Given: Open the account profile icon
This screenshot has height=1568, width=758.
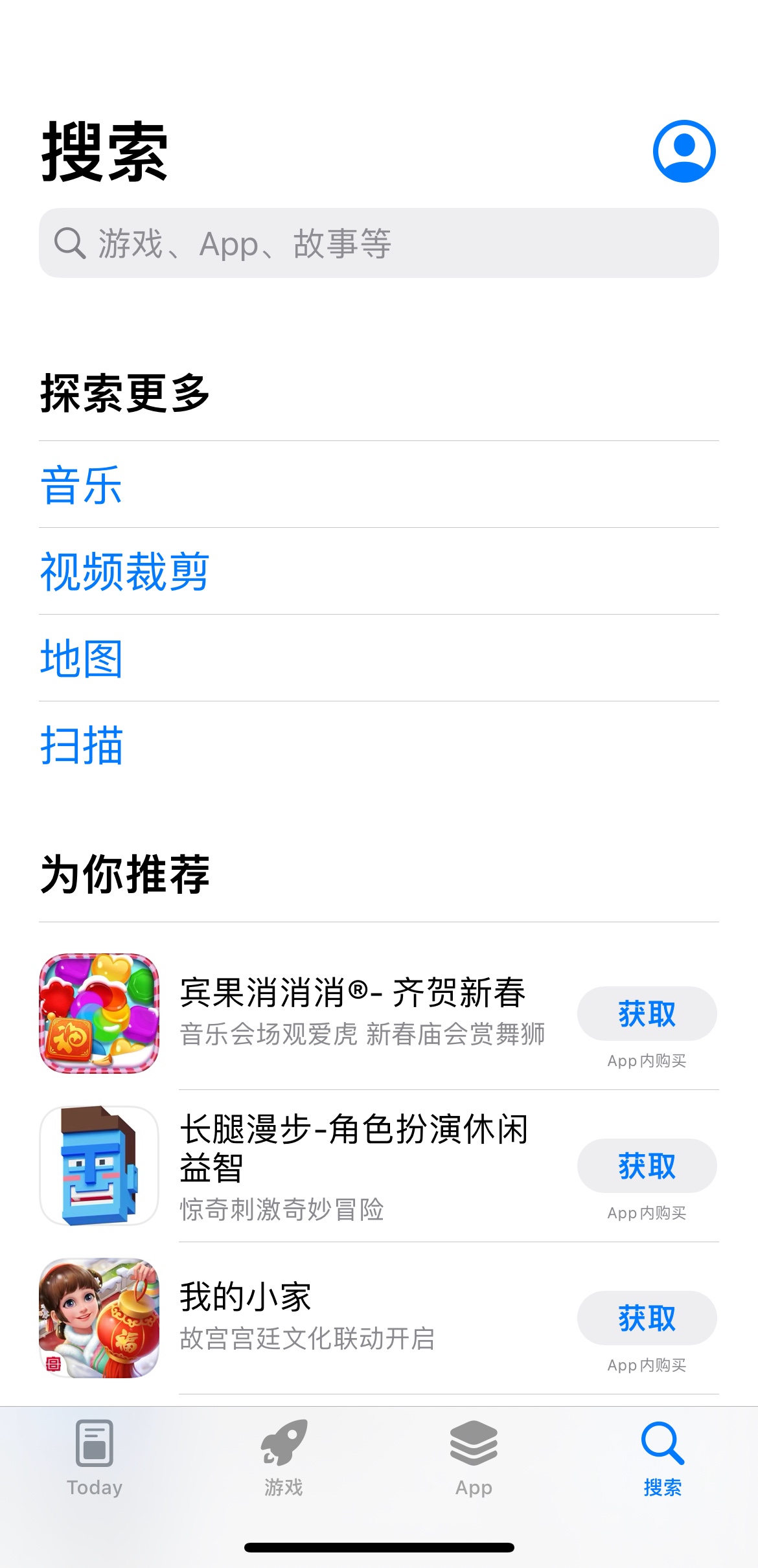Looking at the screenshot, I should (683, 151).
